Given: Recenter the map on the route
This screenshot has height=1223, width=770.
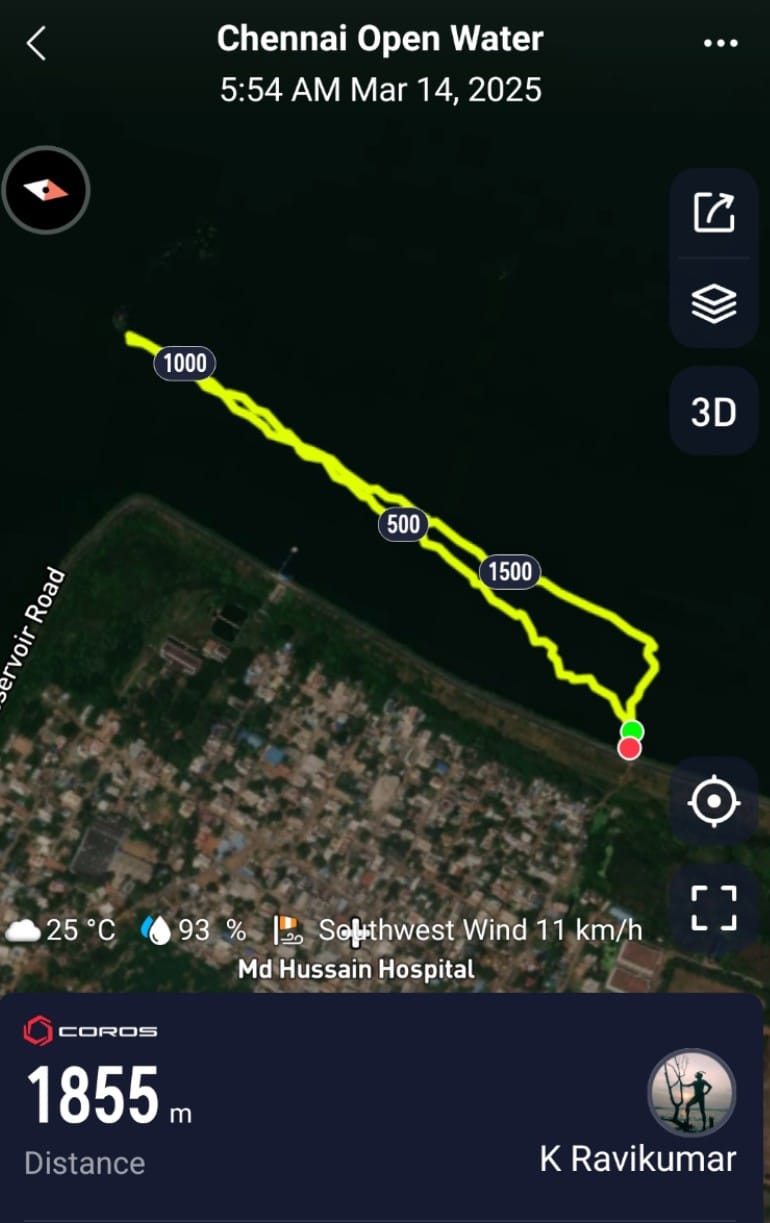Looking at the screenshot, I should coord(714,801).
